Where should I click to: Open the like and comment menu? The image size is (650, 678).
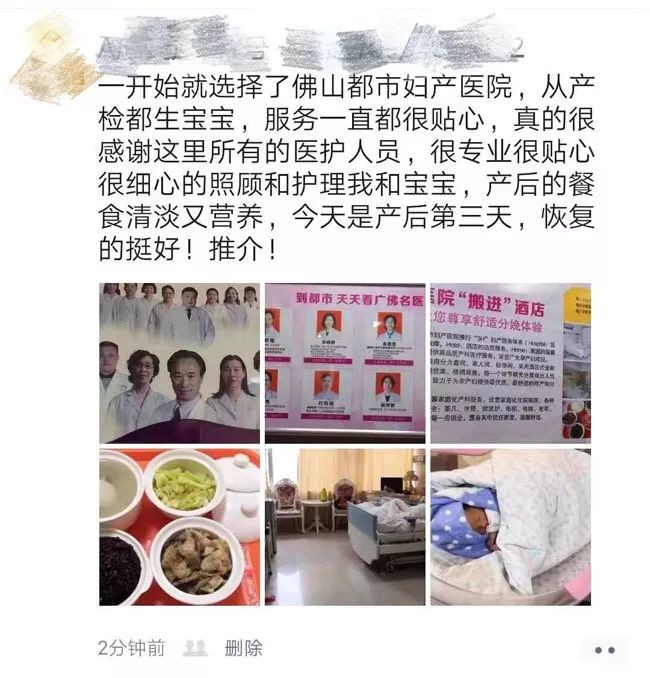(x=604, y=650)
